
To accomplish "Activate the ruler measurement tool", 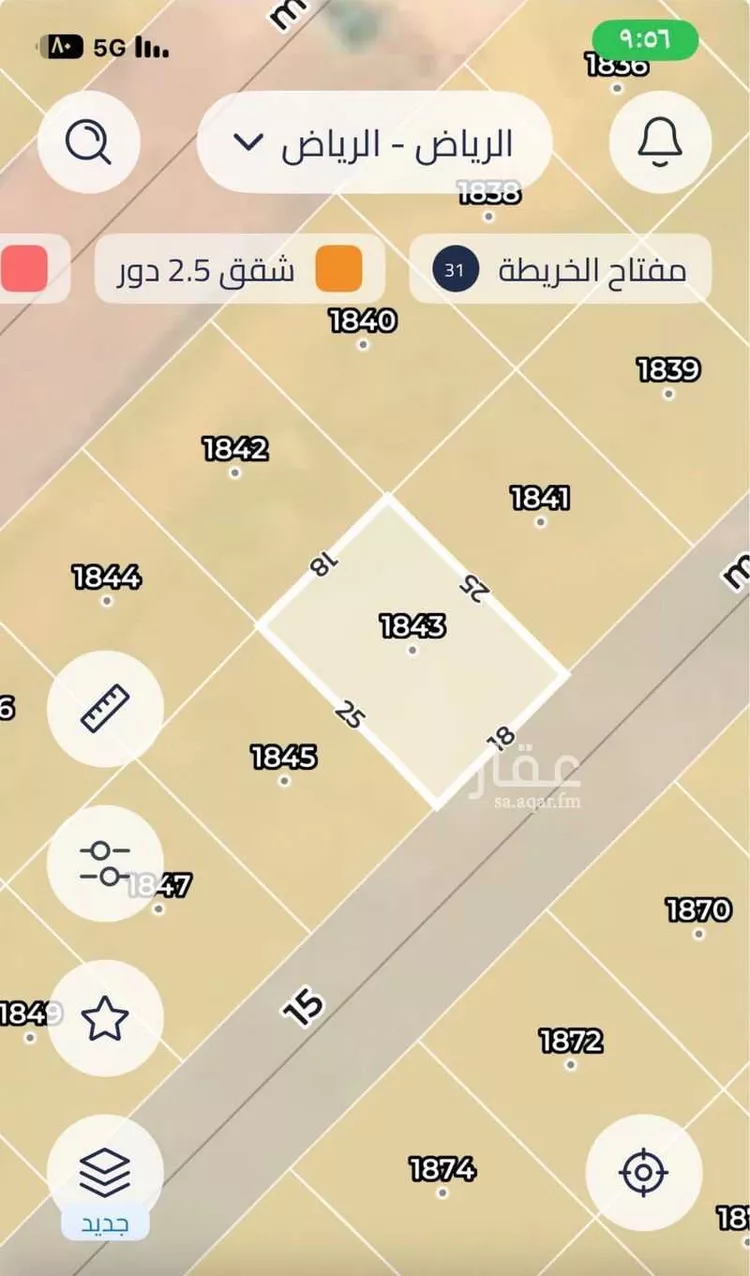I will click(x=105, y=709).
